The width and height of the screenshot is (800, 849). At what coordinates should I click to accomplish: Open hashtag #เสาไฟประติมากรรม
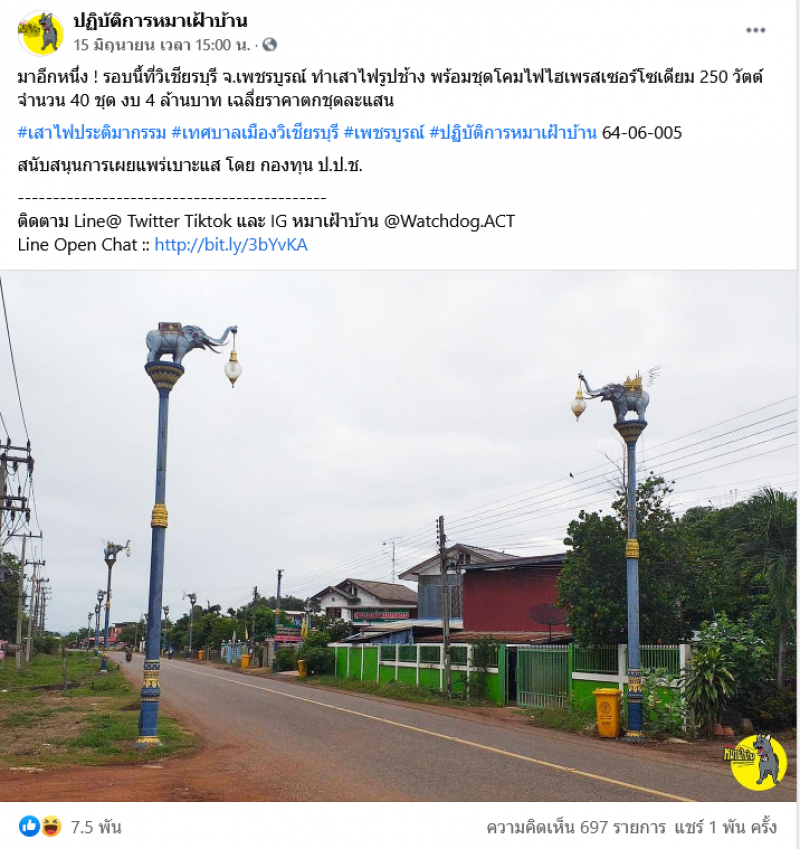tap(91, 132)
